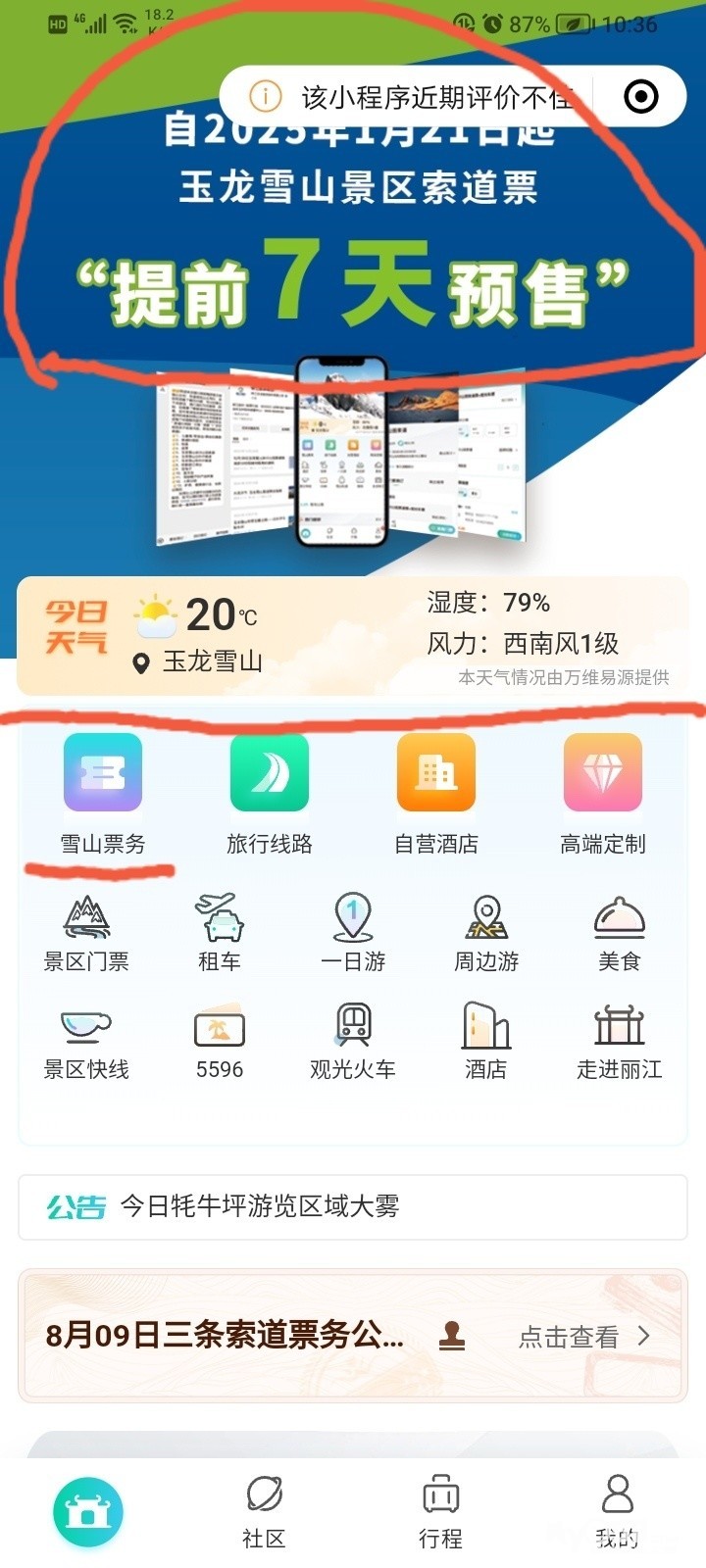Screen dimensions: 706x1568
Task: Switch to the 行程 itinerary tab
Action: pyautogui.click(x=441, y=1512)
